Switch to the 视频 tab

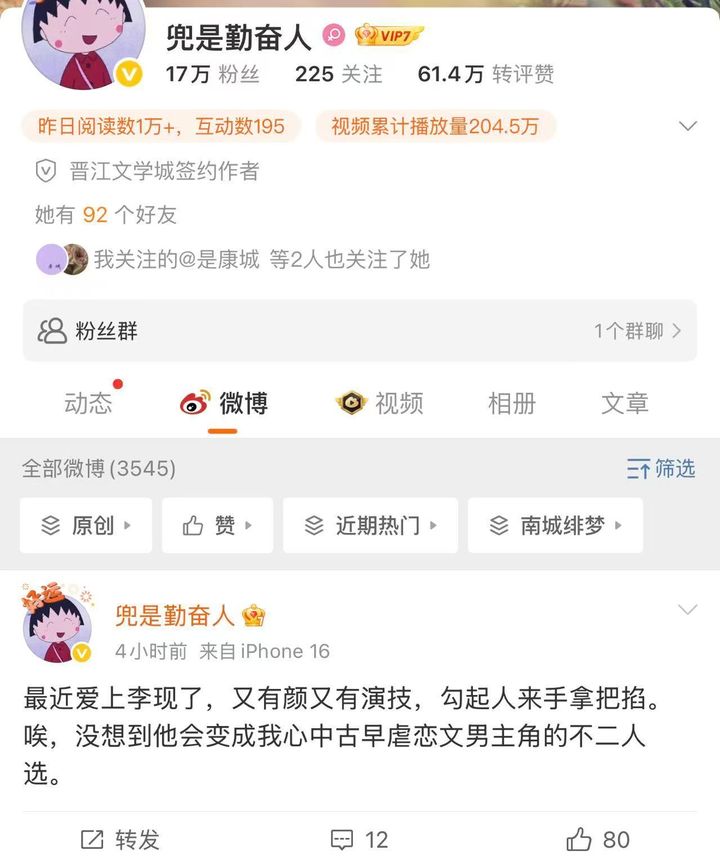[380, 403]
